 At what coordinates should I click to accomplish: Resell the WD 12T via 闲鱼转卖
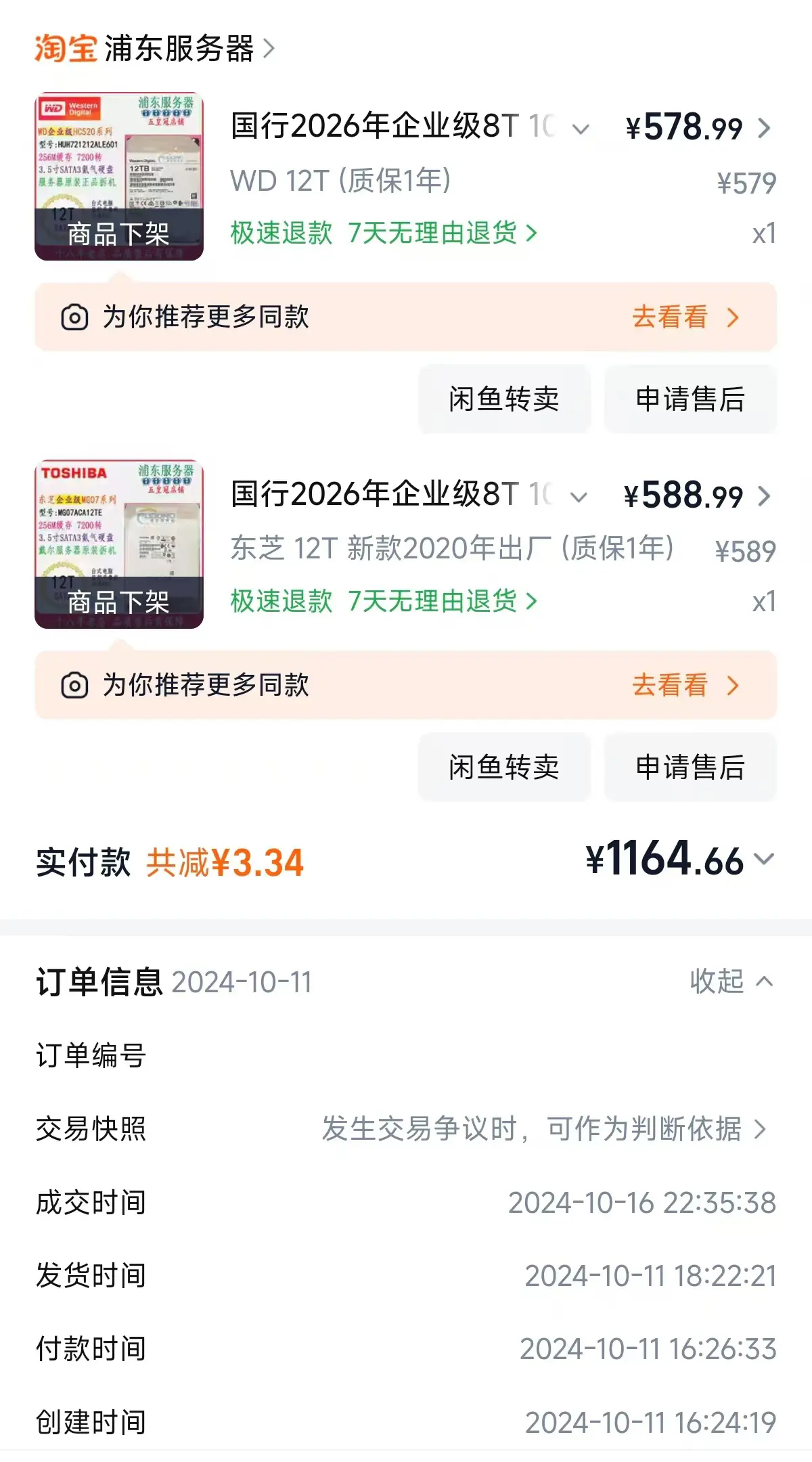pyautogui.click(x=504, y=399)
